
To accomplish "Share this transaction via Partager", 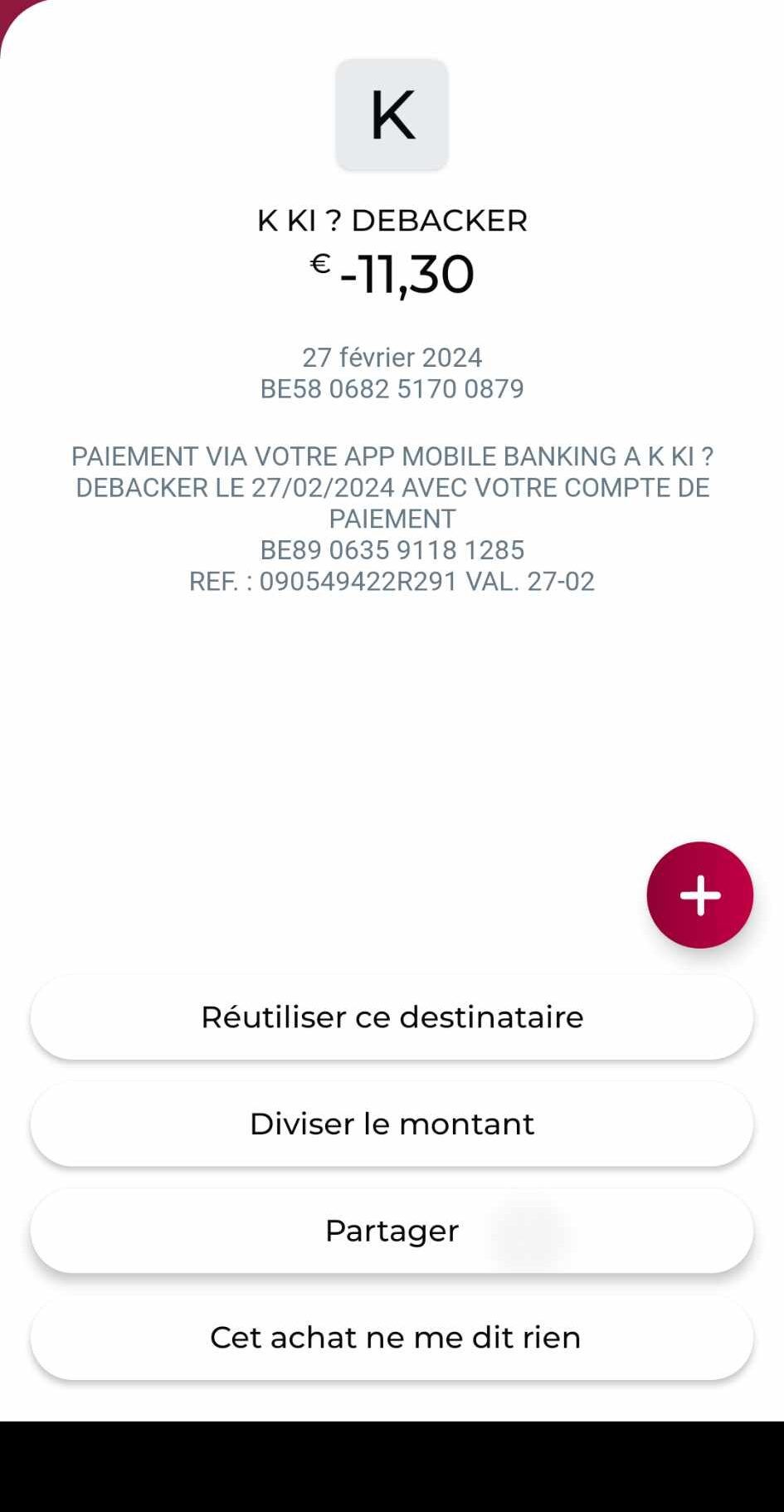I will 392,1231.
